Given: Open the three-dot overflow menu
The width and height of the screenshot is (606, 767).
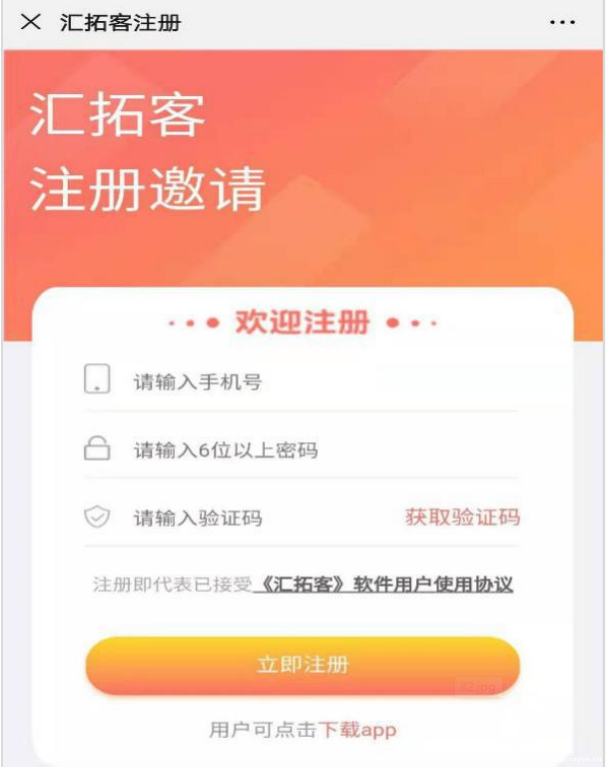Looking at the screenshot, I should [x=562, y=22].
